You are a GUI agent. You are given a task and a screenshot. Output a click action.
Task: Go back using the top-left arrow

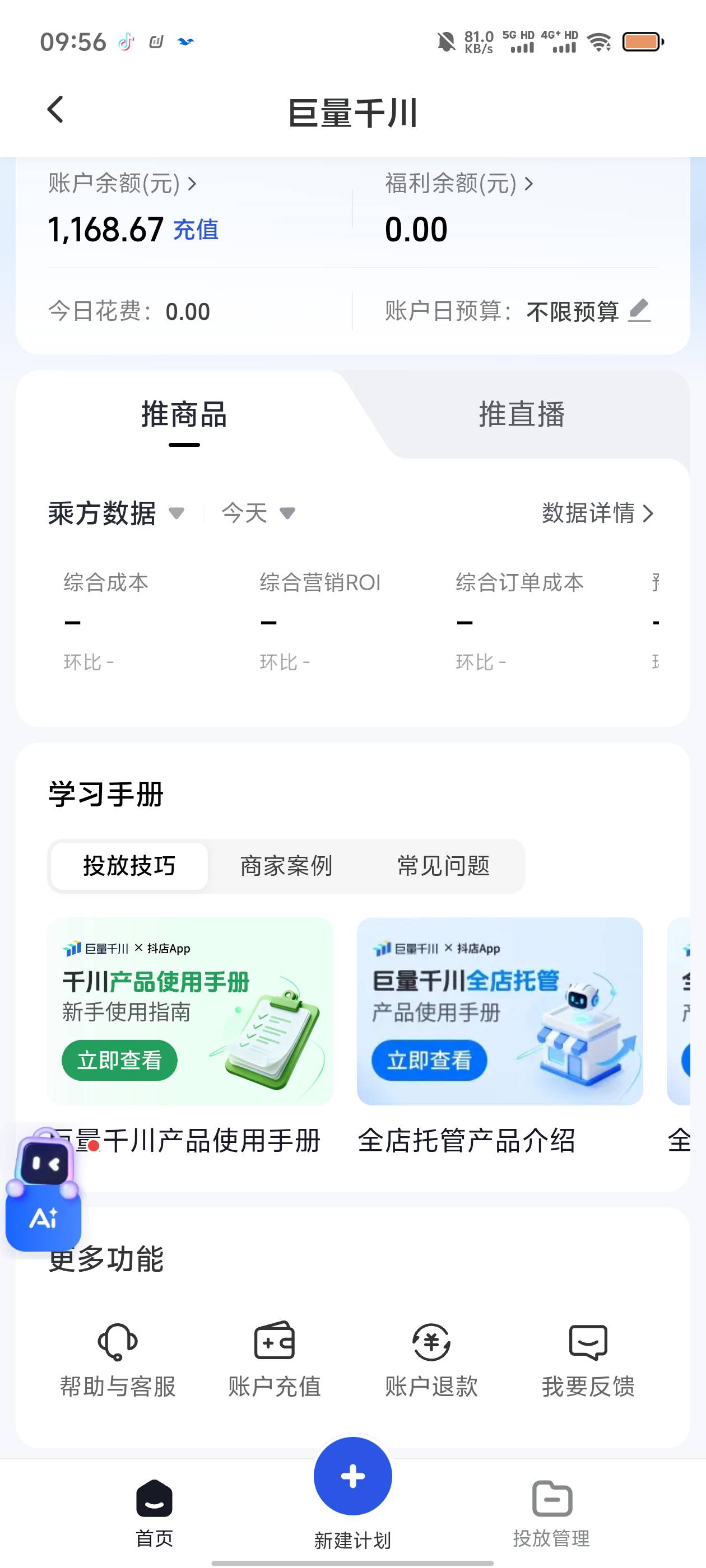55,110
